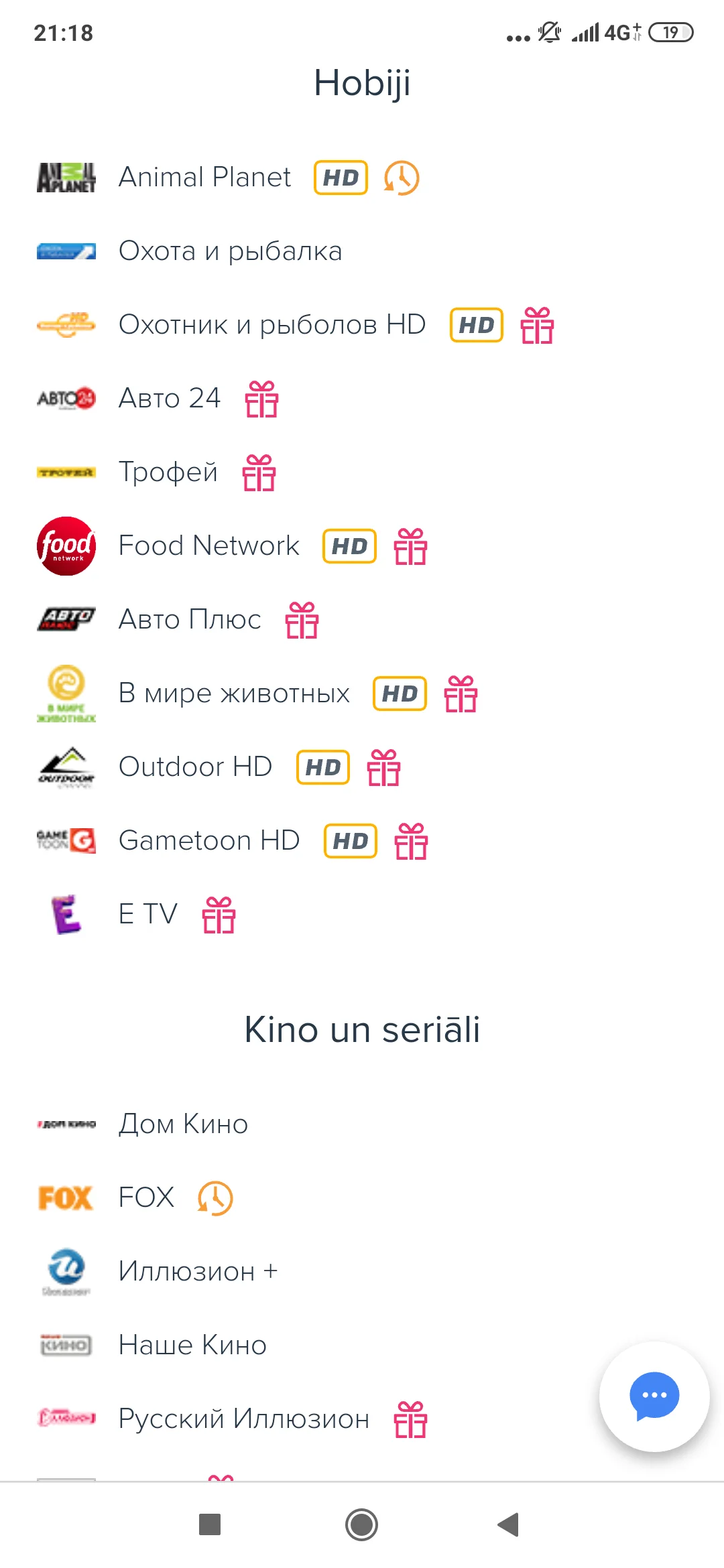Viewport: 724px width, 1568px height.
Task: Open the FOX channel
Action: pos(146,1198)
